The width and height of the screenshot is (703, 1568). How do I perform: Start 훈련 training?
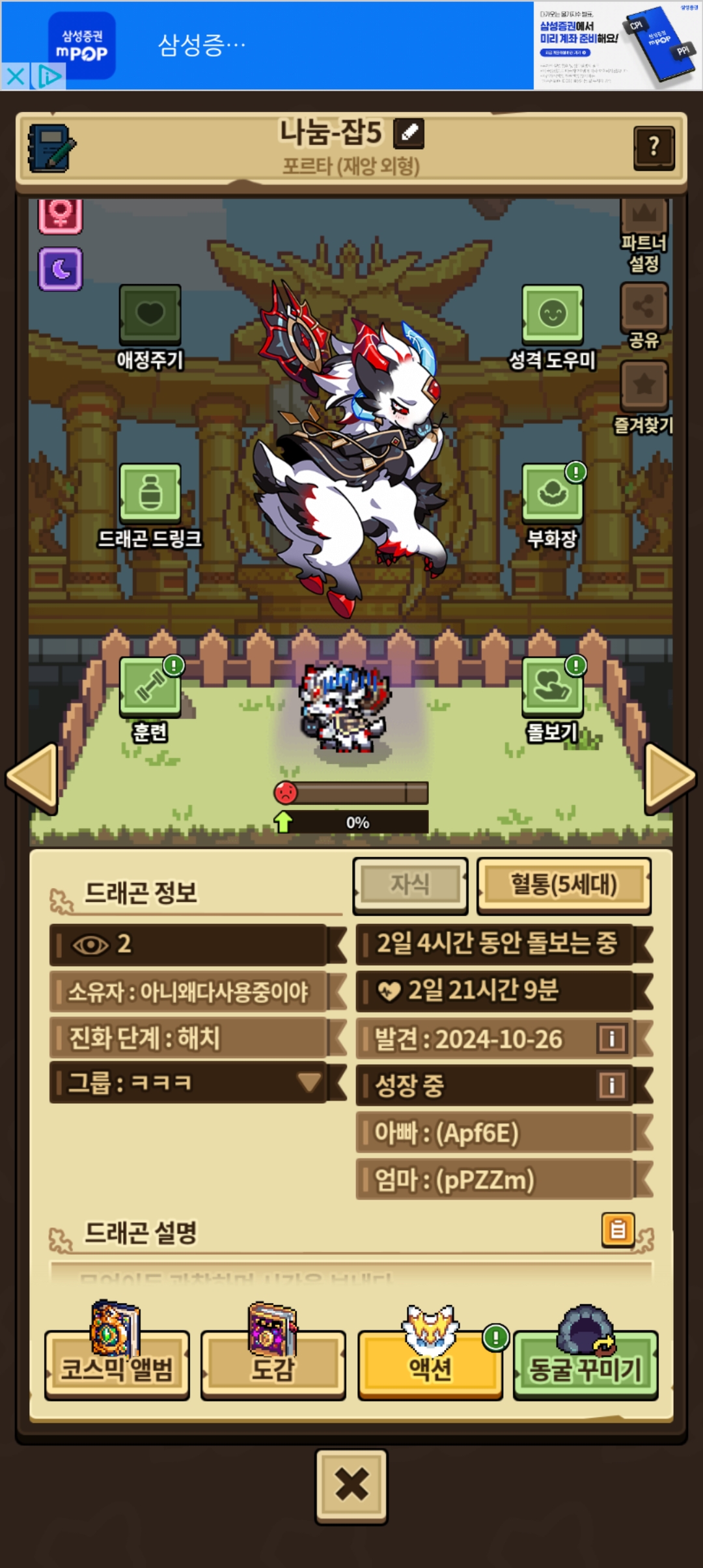pos(150,687)
